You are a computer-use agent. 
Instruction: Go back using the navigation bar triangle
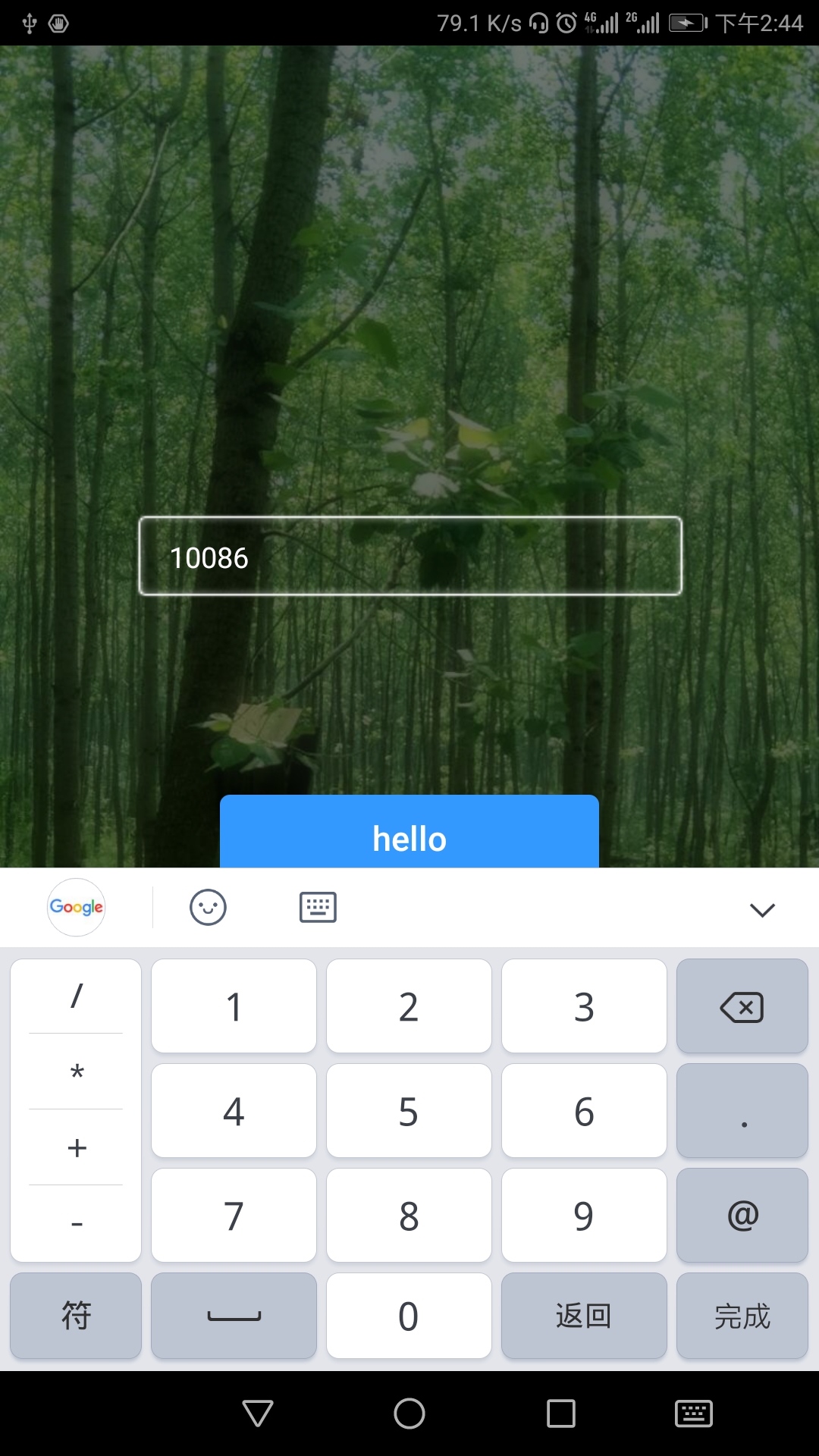pos(257,1414)
